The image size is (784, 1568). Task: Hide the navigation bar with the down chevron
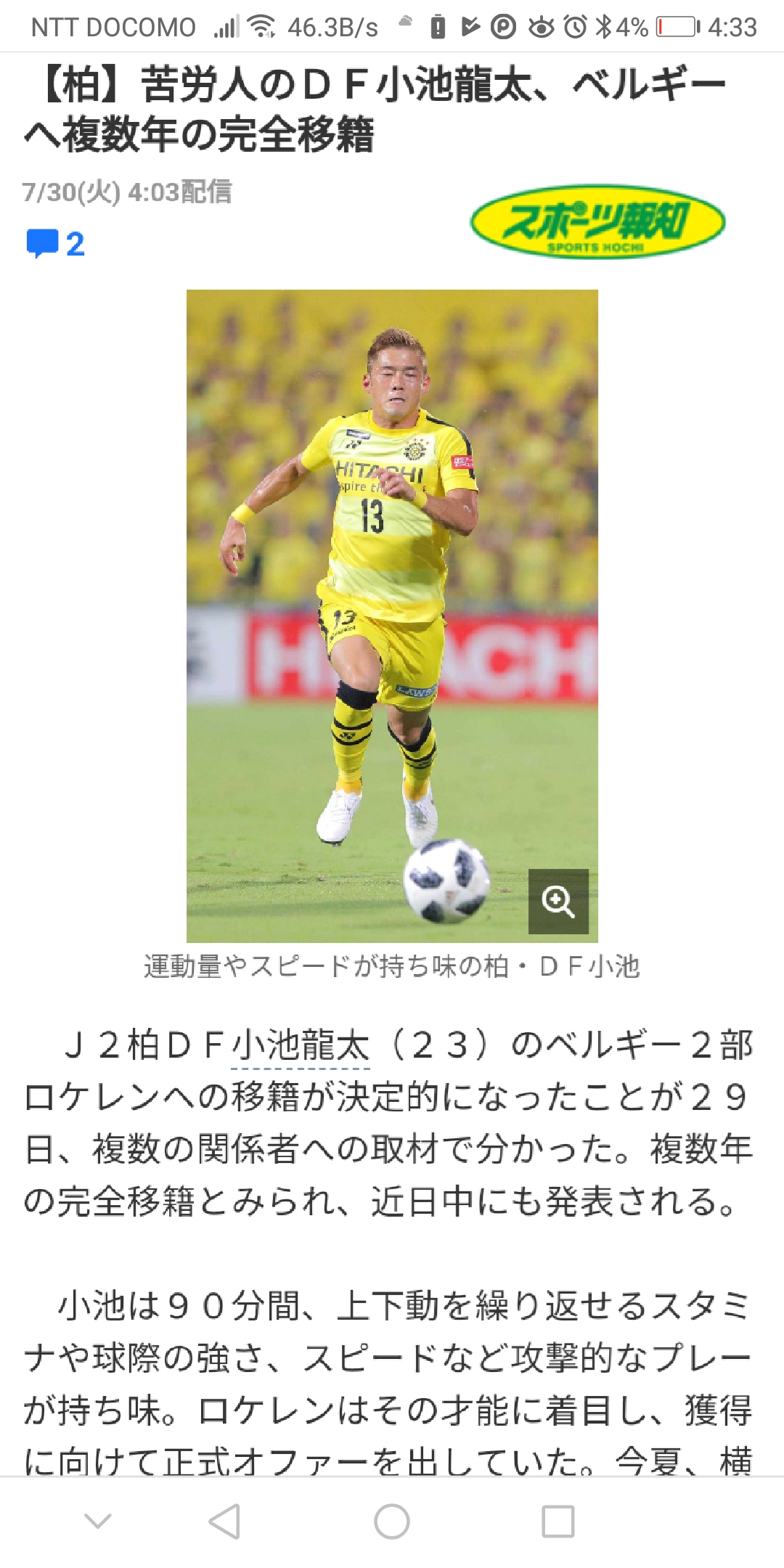click(98, 1522)
